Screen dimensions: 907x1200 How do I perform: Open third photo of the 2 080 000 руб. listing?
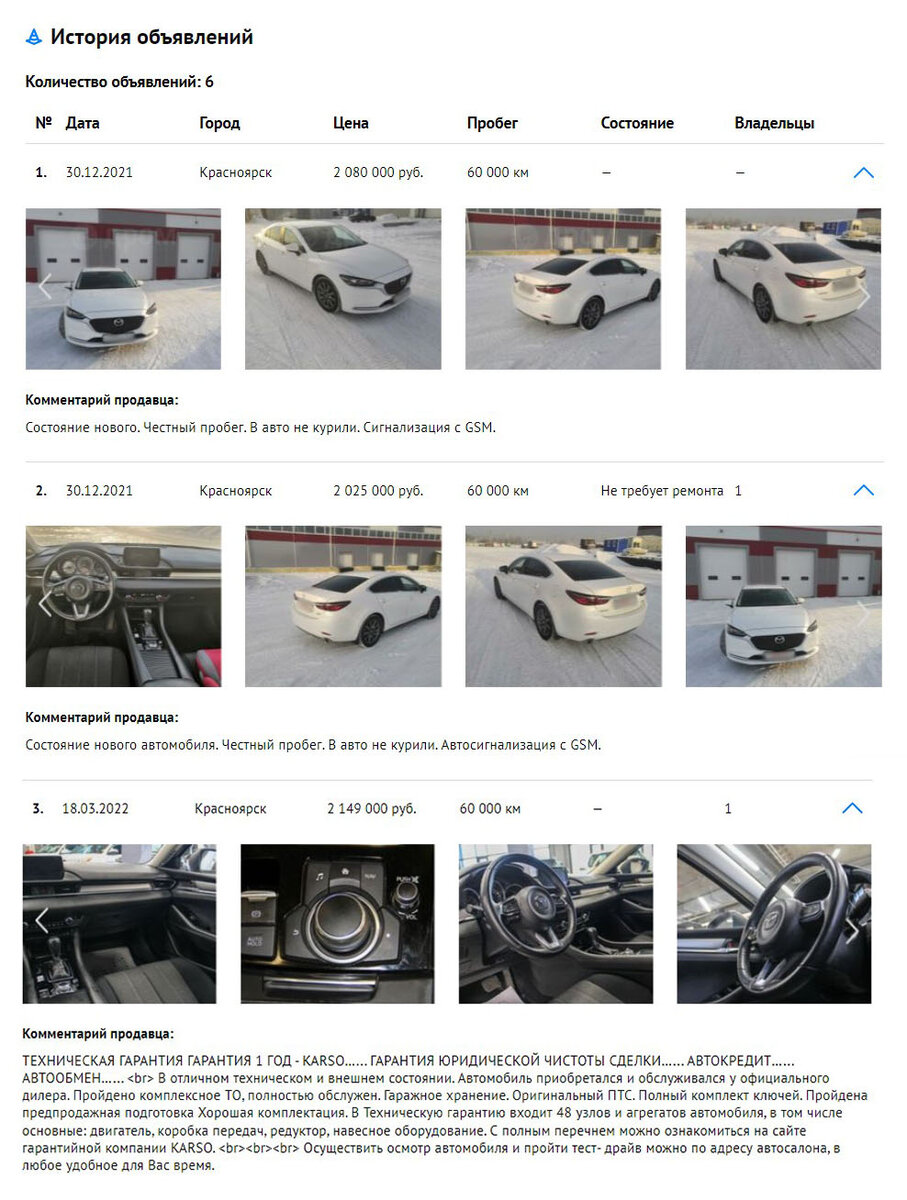click(x=563, y=289)
